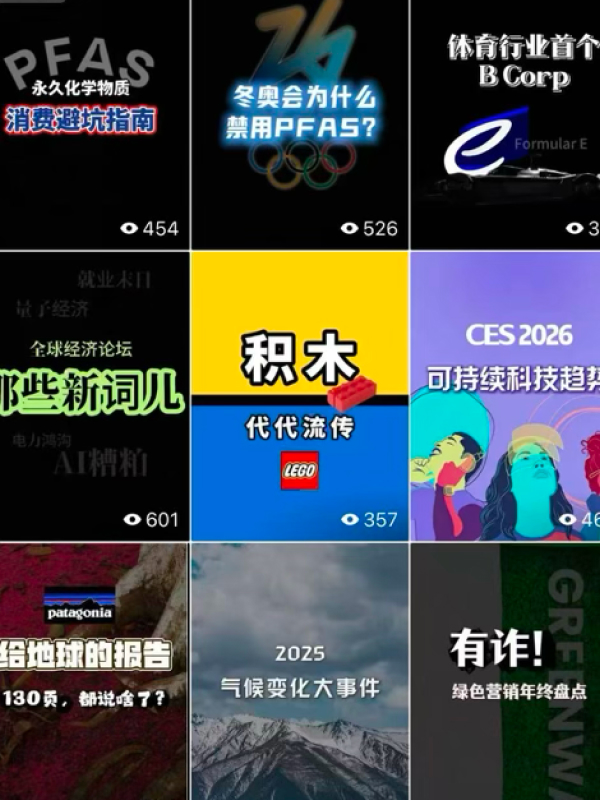
Task: Open the 全球经济论坛 那些新词儿 video
Action: pyautogui.click(x=94, y=395)
